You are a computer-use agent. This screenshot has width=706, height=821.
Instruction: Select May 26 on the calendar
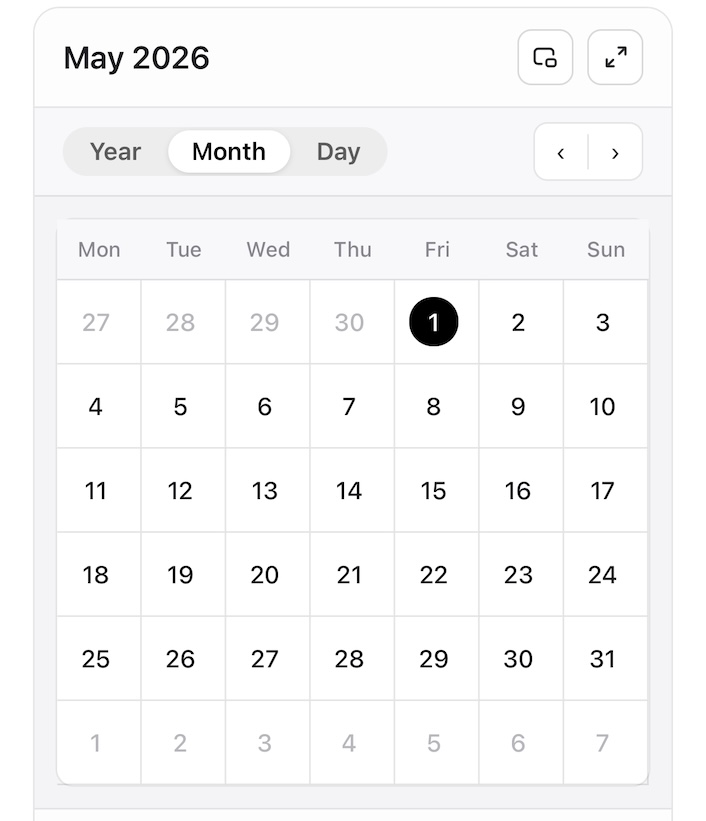click(181, 659)
